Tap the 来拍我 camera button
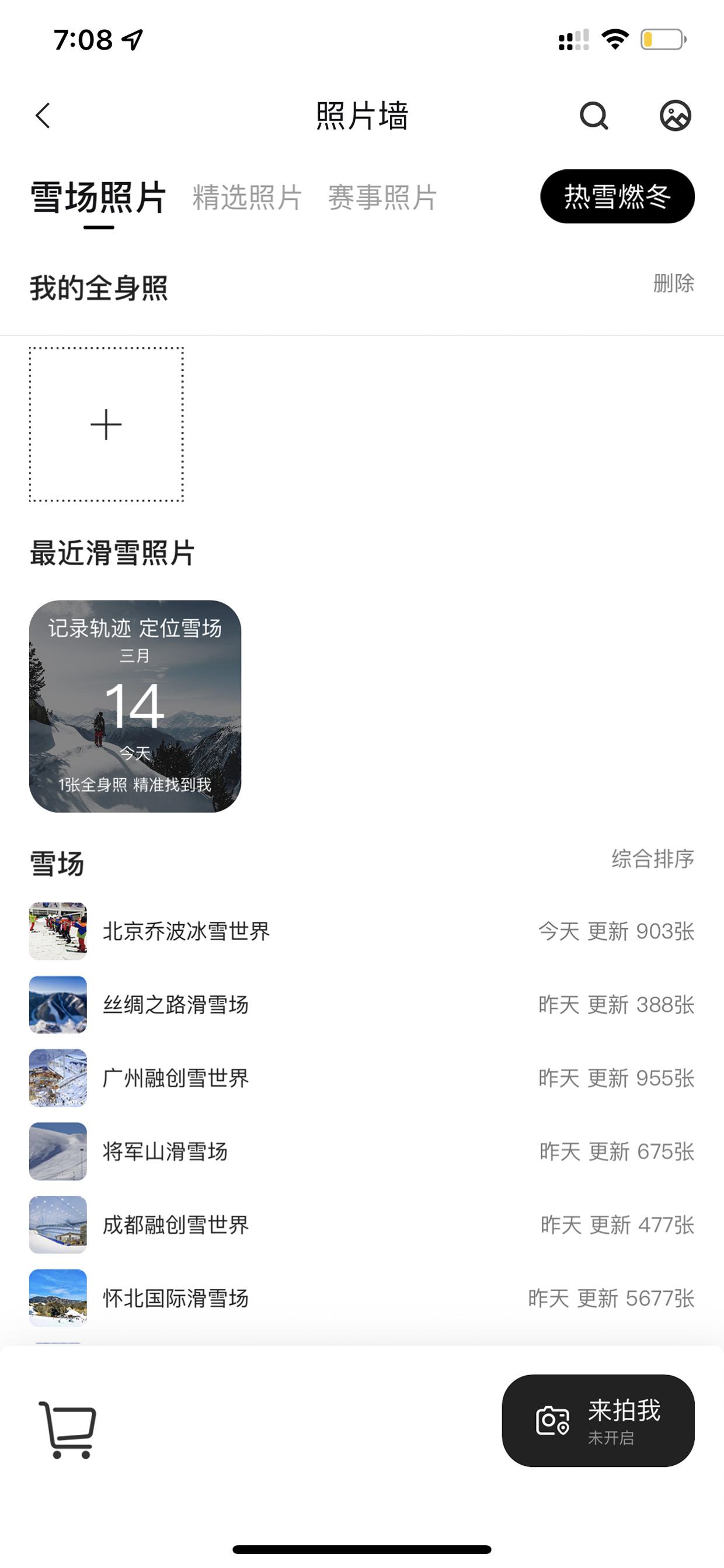 tap(598, 1421)
